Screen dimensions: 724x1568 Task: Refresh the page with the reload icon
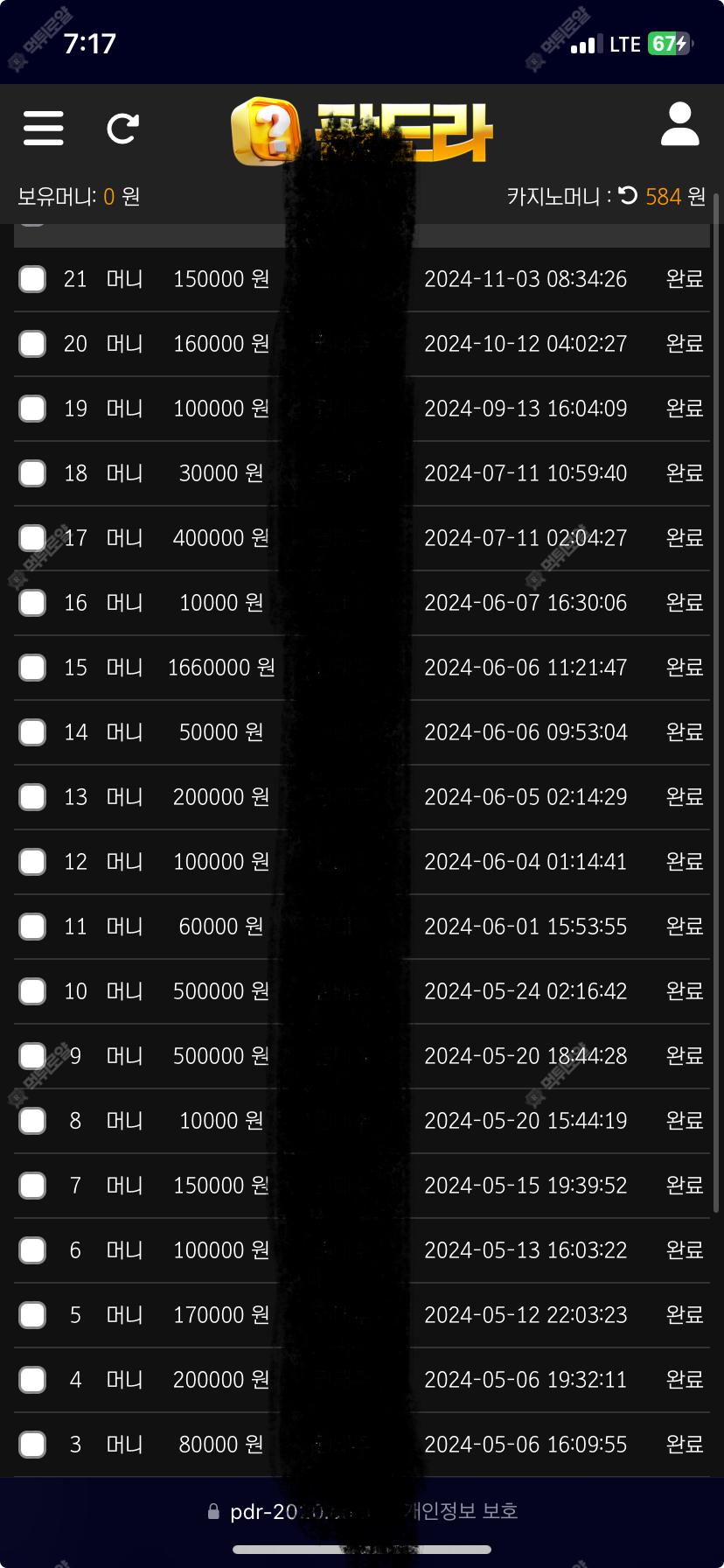coord(122,128)
